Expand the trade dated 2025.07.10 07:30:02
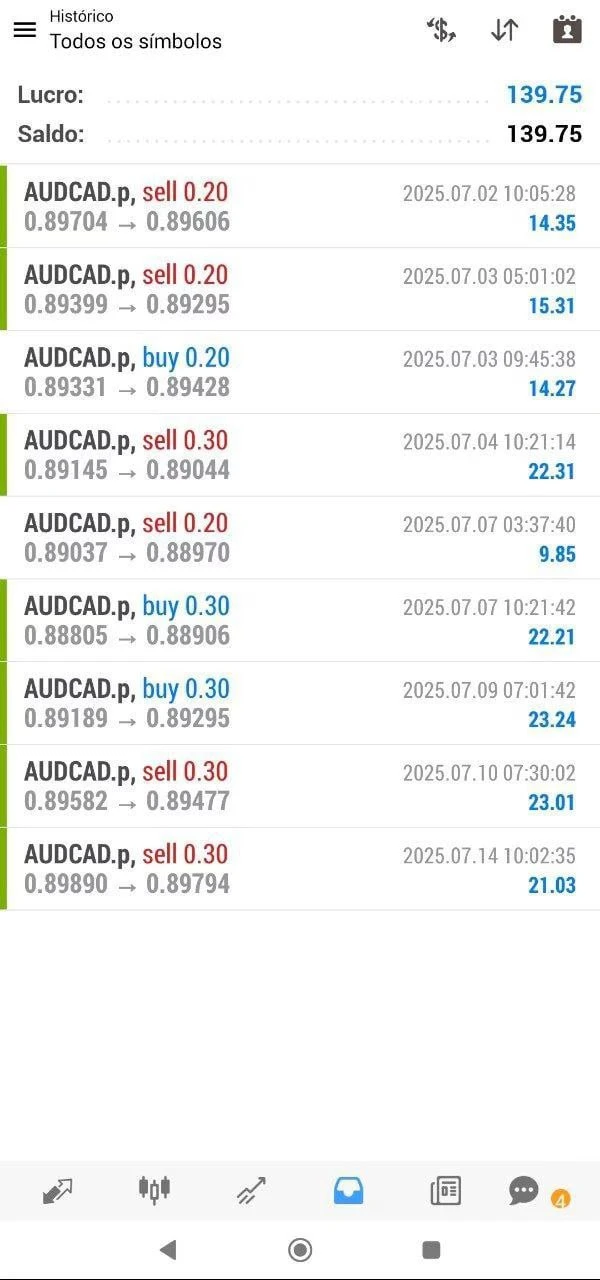 click(300, 787)
